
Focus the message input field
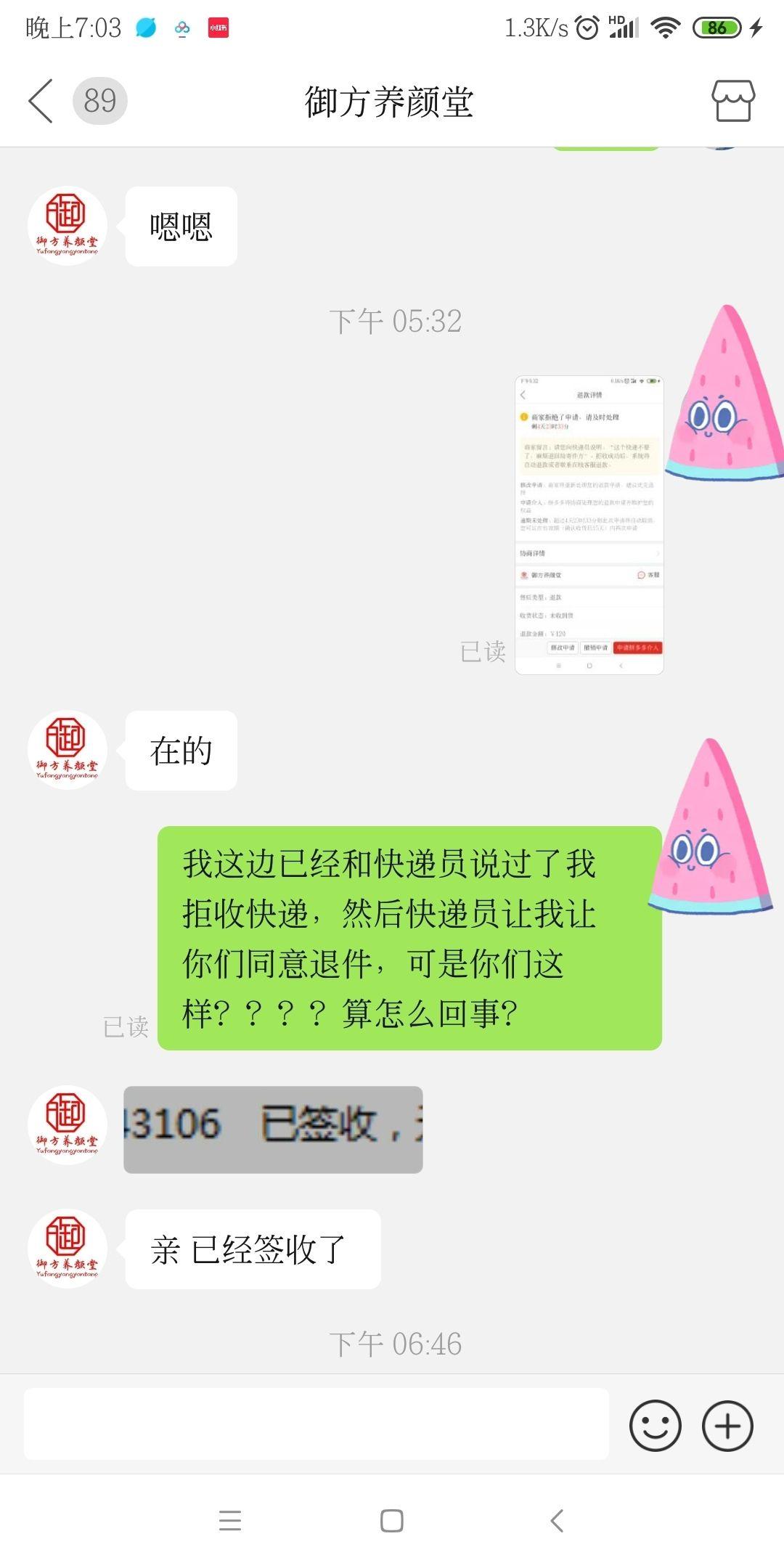(316, 1424)
